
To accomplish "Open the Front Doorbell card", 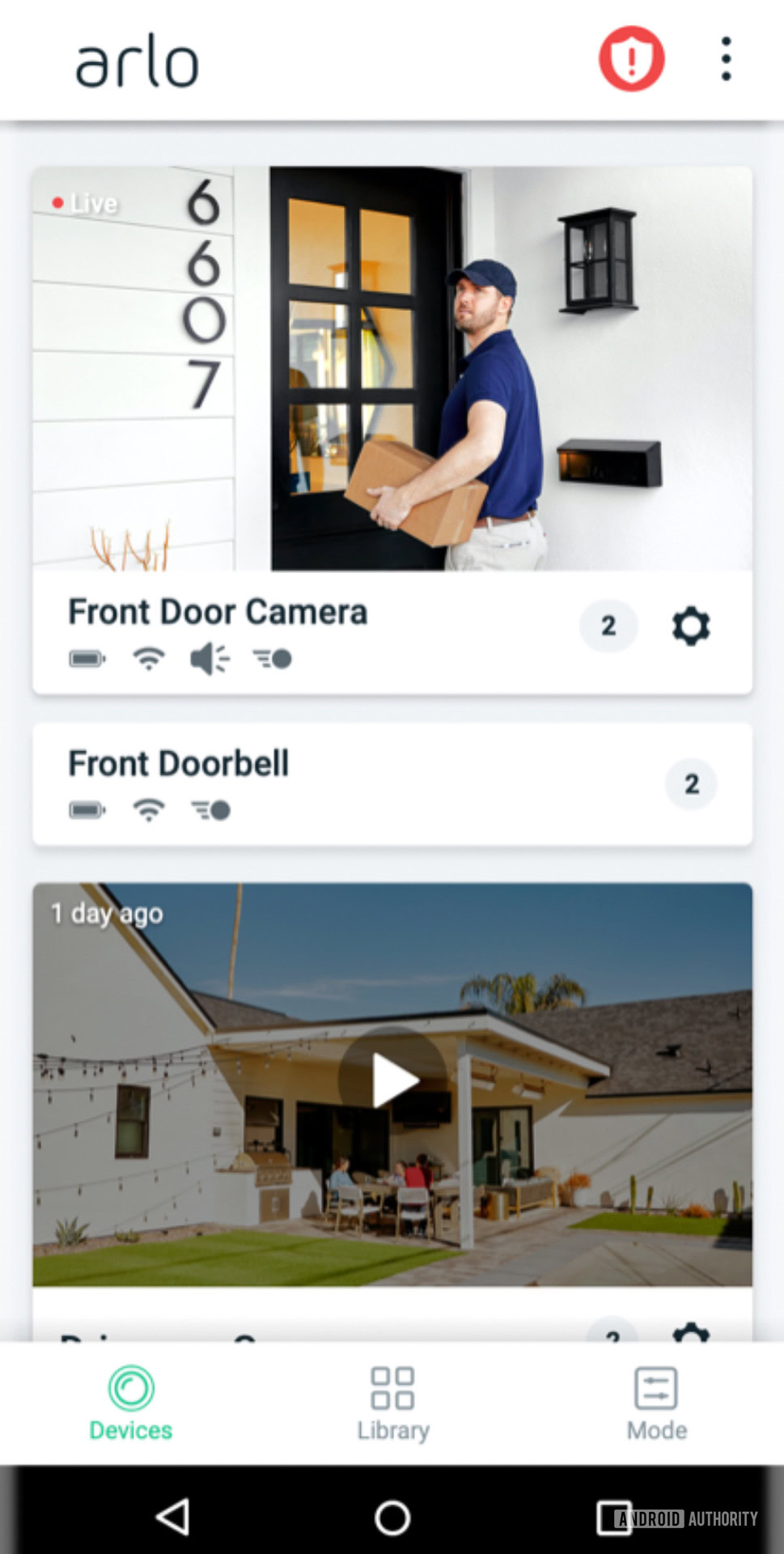I will pos(324,783).
